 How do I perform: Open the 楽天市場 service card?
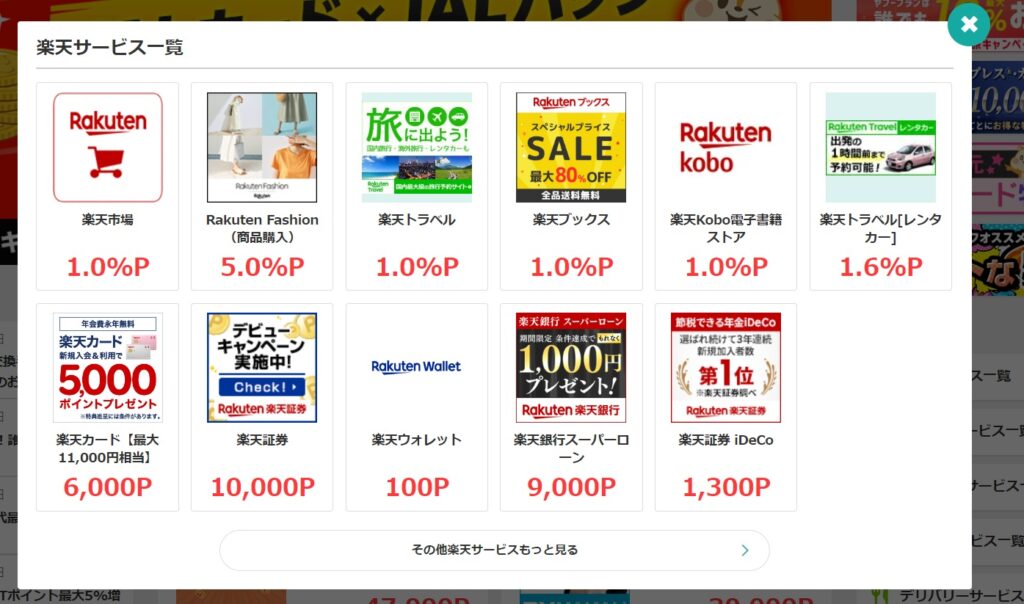(107, 186)
